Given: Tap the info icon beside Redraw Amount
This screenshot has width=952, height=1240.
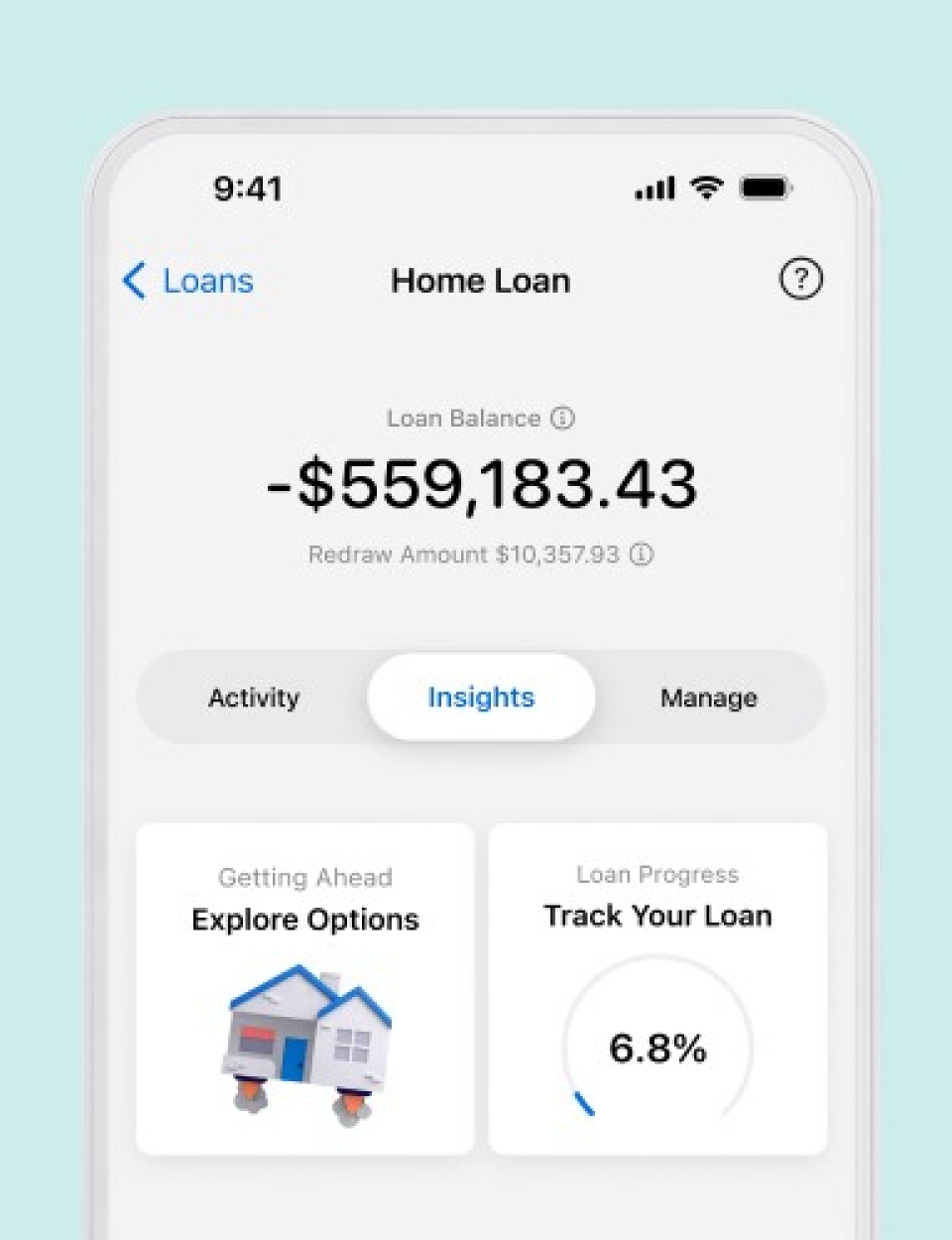Looking at the screenshot, I should pyautogui.click(x=643, y=555).
